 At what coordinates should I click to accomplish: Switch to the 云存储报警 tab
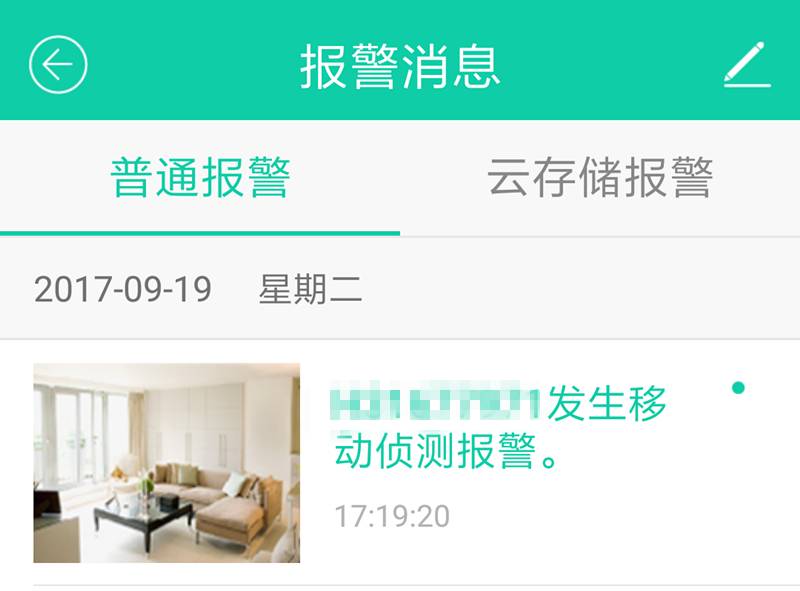(600, 179)
